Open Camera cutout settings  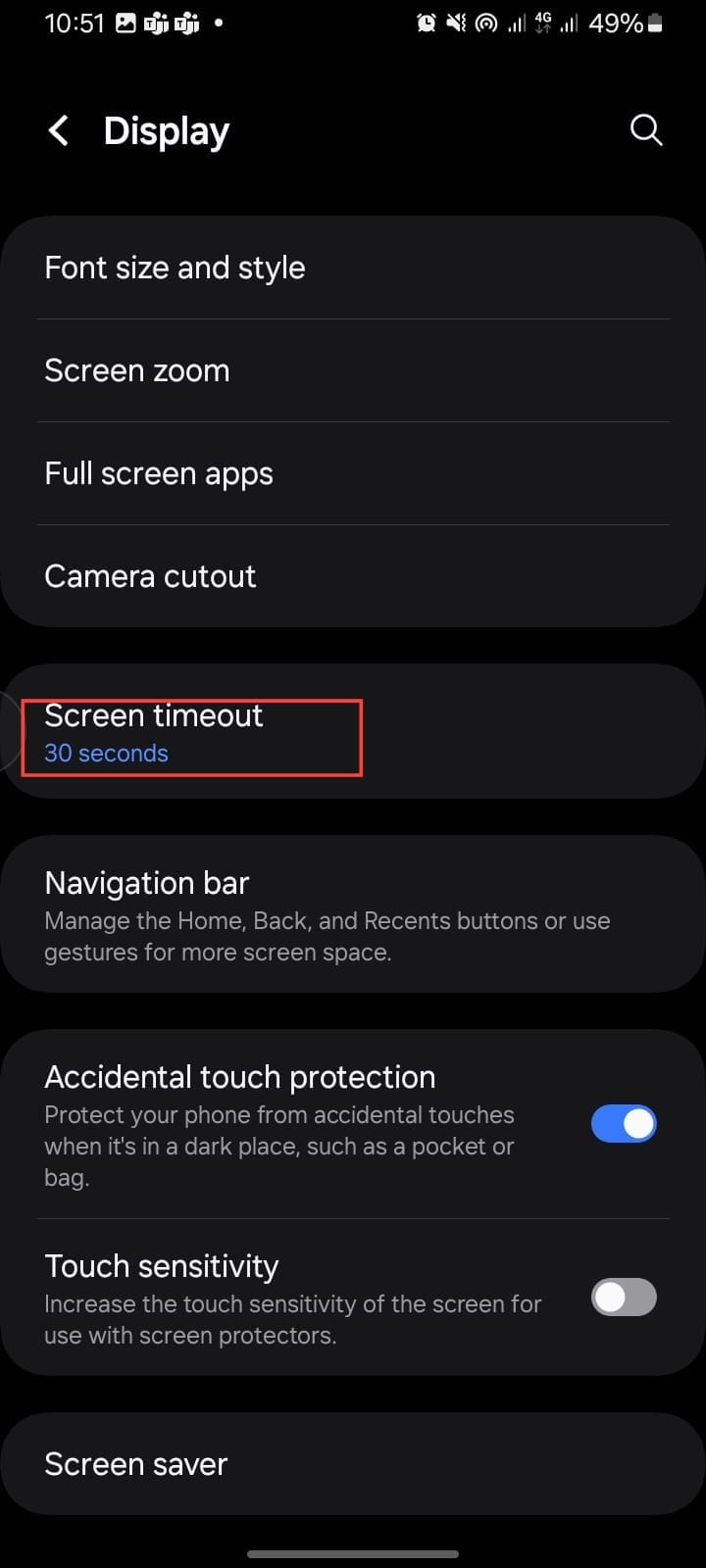point(150,576)
